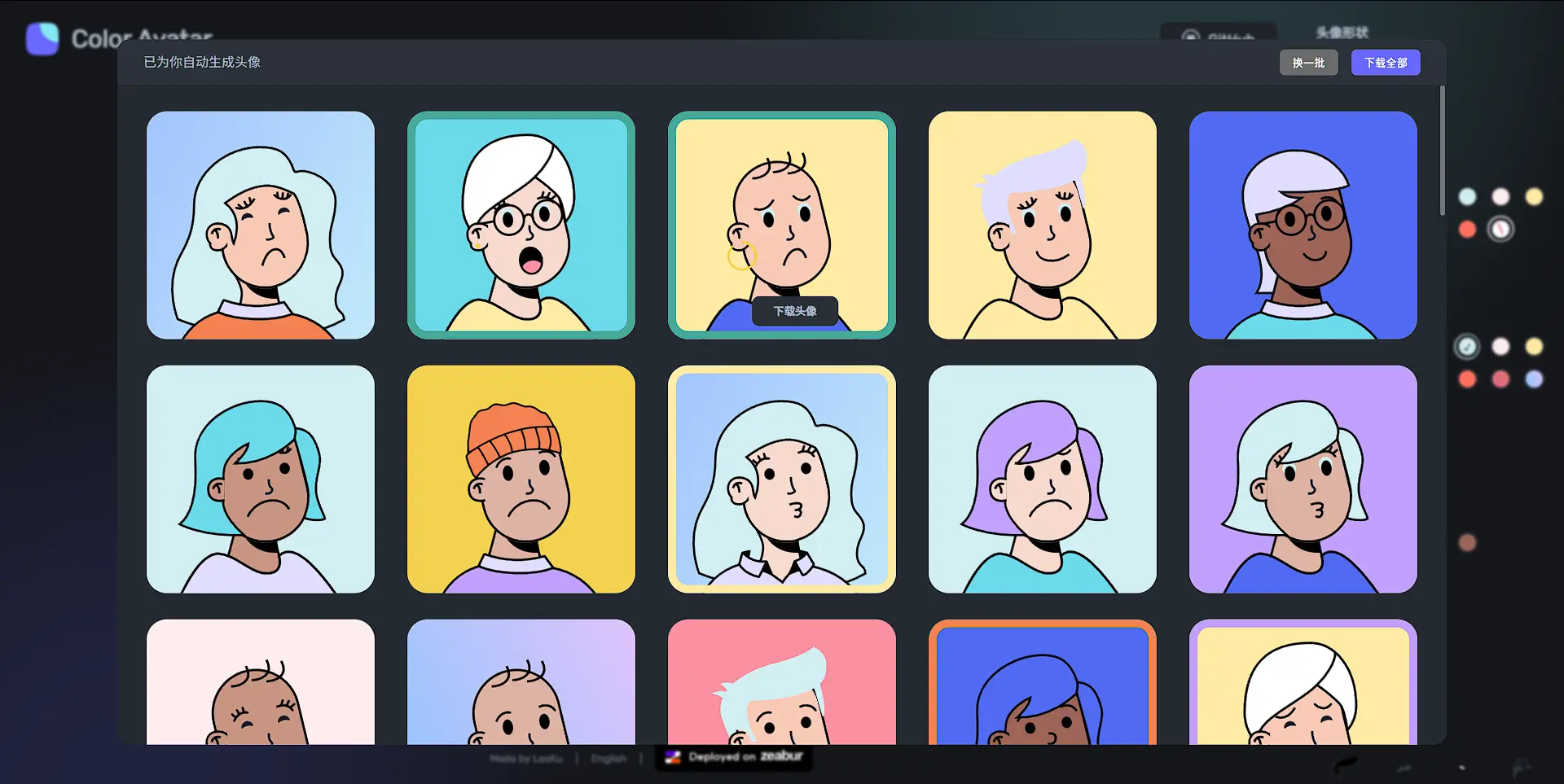Image resolution: width=1564 pixels, height=784 pixels.
Task: Select the avatar with the cream-yellow border
Action: tap(782, 480)
